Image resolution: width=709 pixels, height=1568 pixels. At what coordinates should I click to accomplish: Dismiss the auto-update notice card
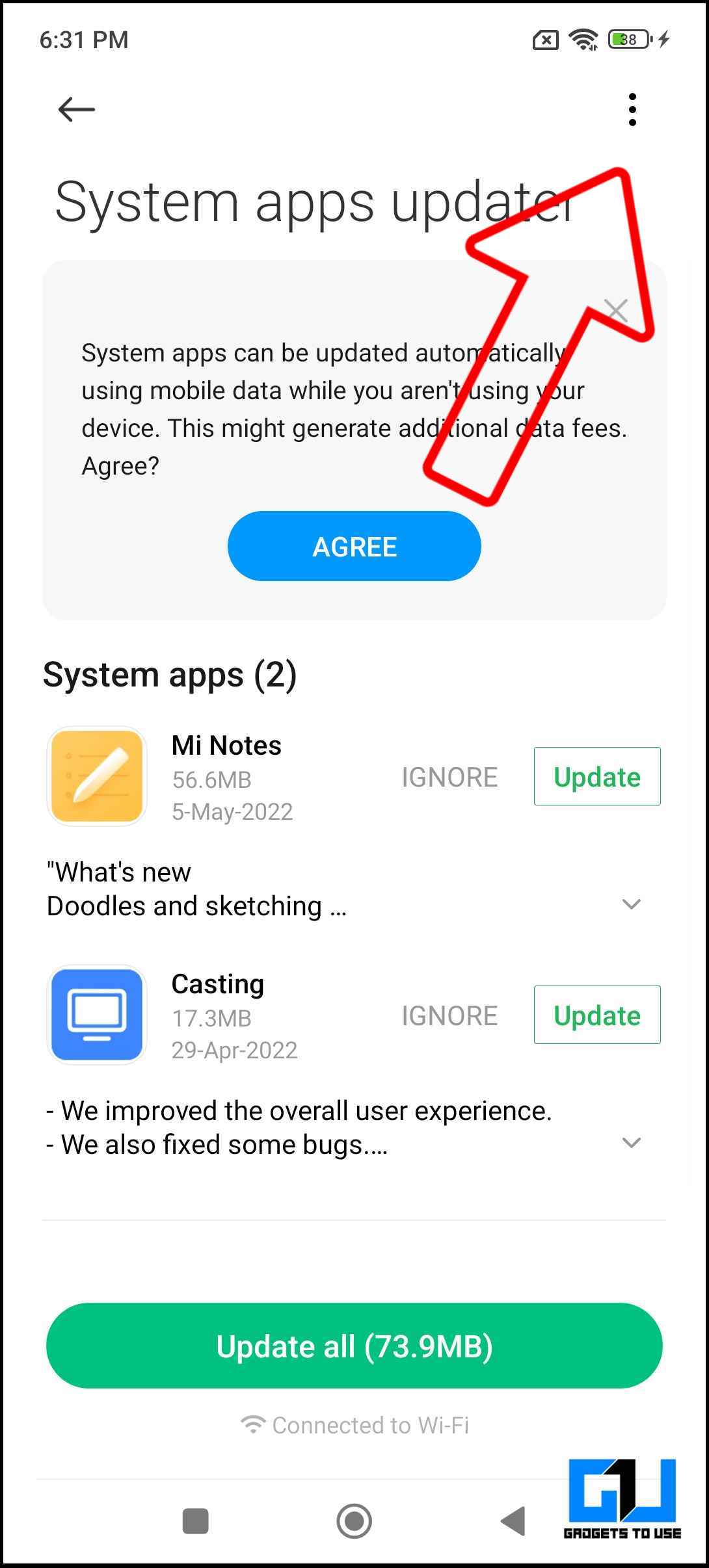coord(615,311)
